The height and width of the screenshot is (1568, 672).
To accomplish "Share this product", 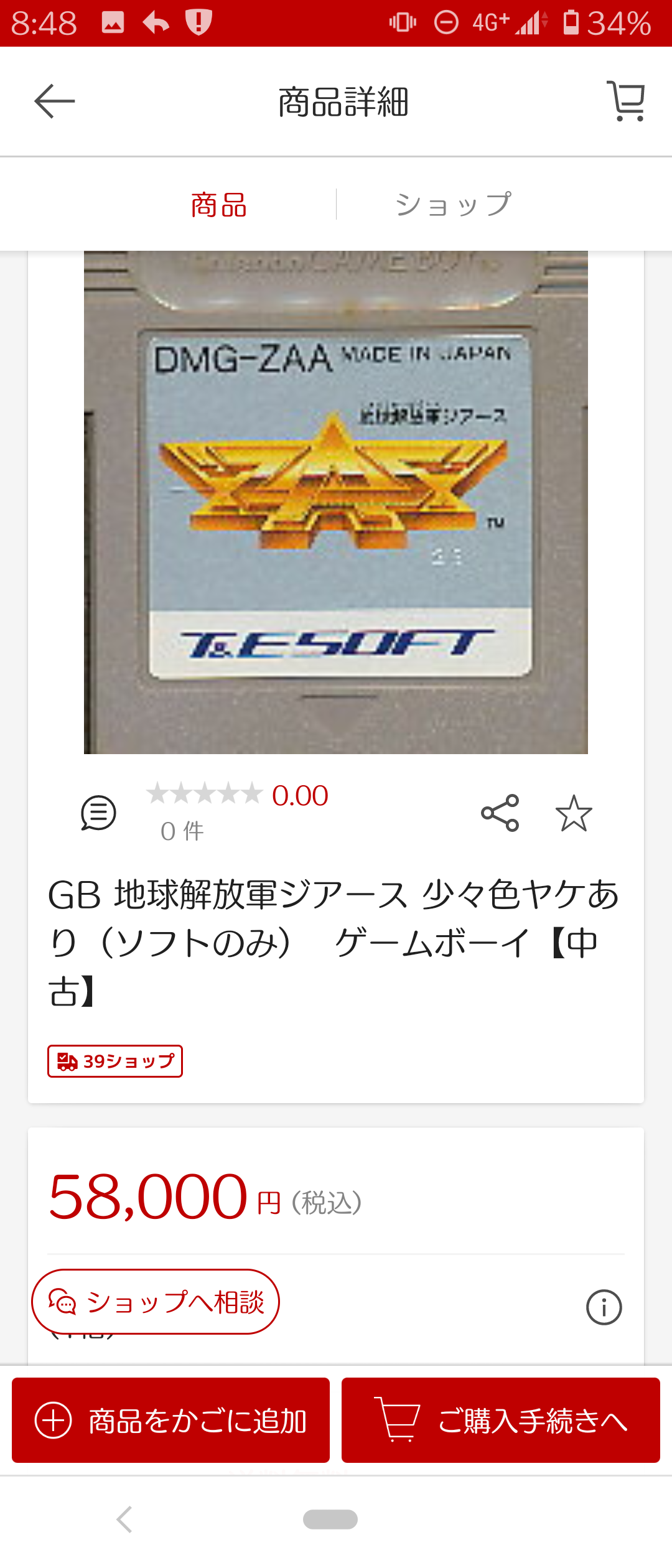I will pos(500,813).
